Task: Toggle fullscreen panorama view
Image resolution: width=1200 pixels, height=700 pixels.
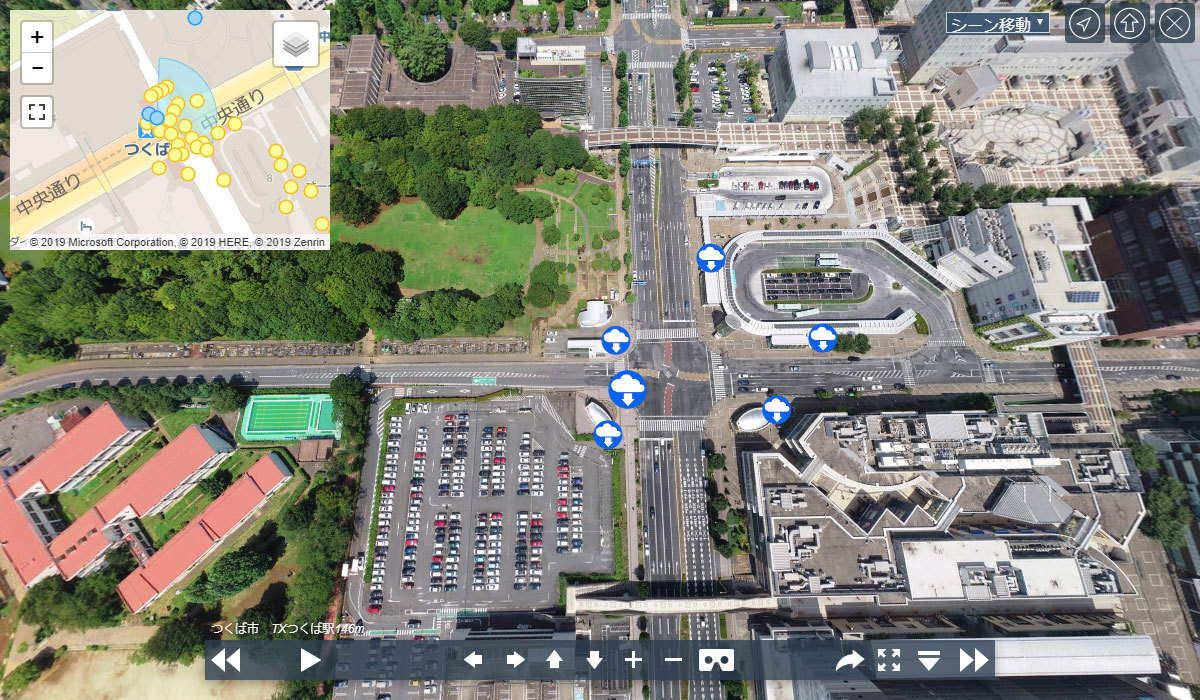Action: 889,660
